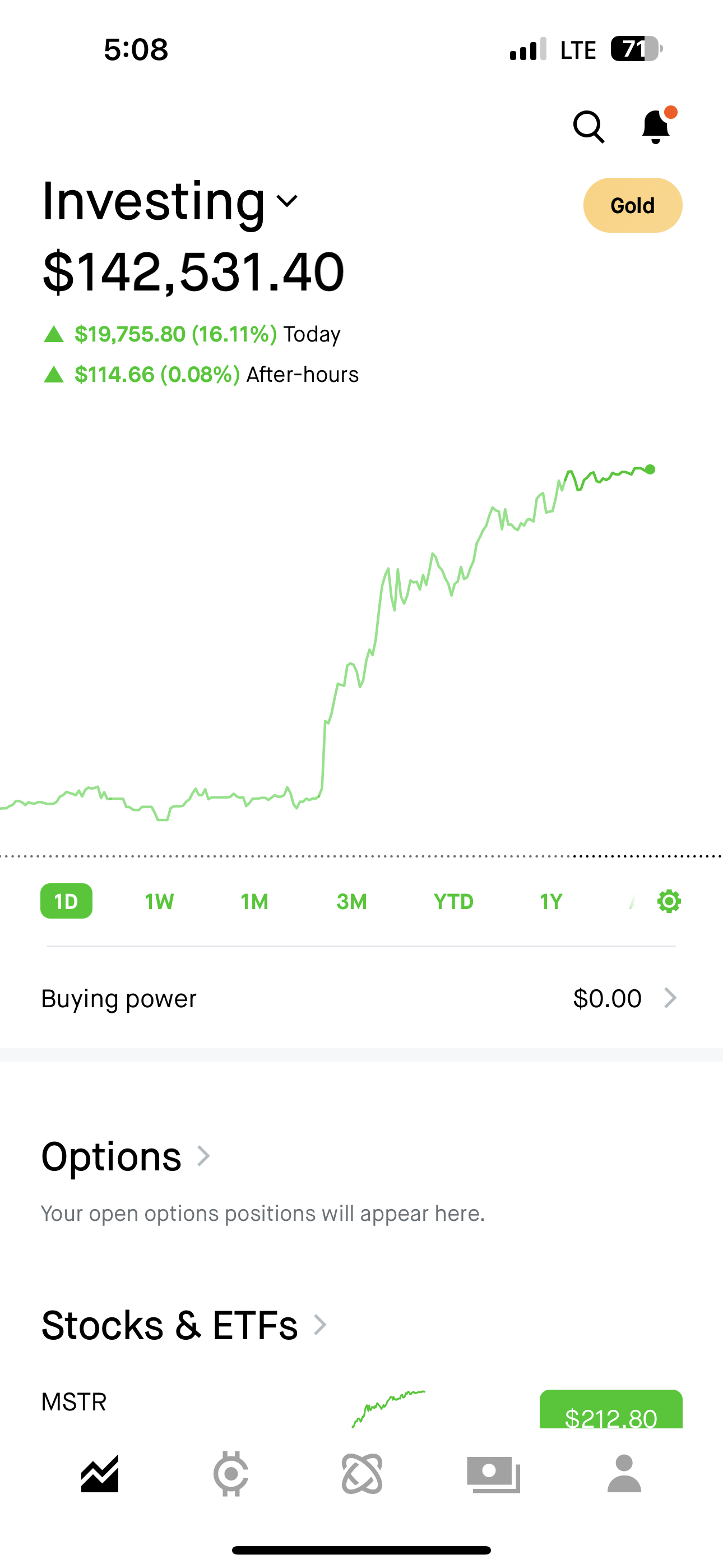Switch chart to 1W range
The image size is (723, 1568).
pyautogui.click(x=159, y=901)
